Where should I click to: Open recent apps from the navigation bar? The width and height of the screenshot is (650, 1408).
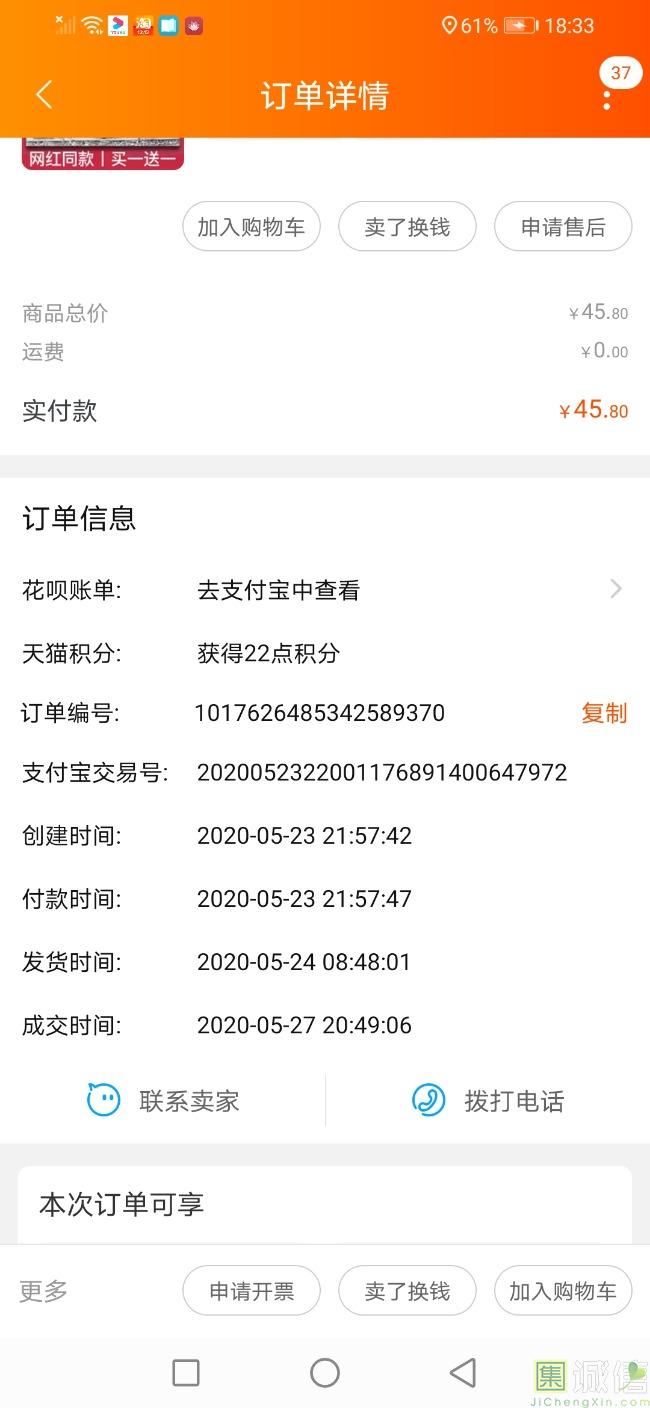(x=186, y=1372)
